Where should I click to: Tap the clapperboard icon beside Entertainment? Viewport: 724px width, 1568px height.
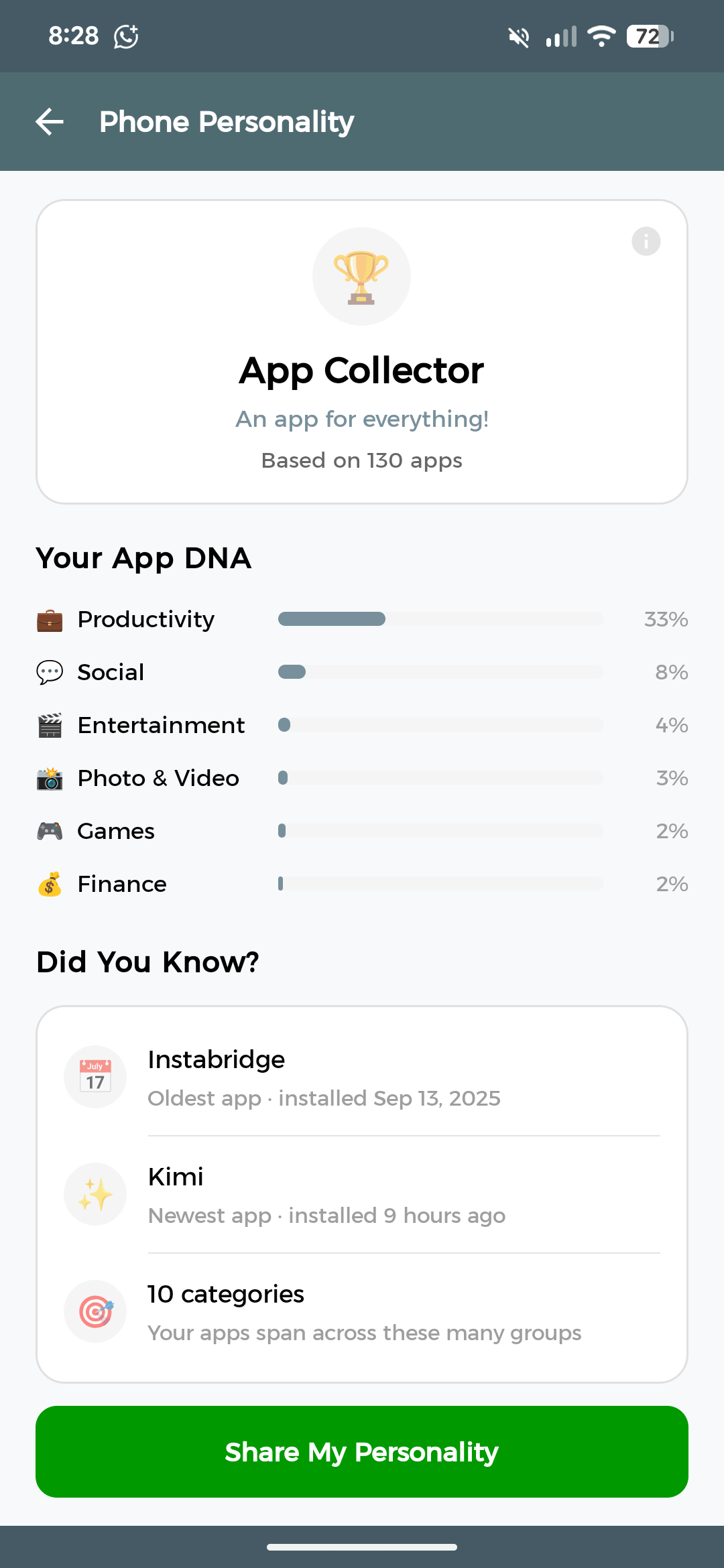pos(50,724)
